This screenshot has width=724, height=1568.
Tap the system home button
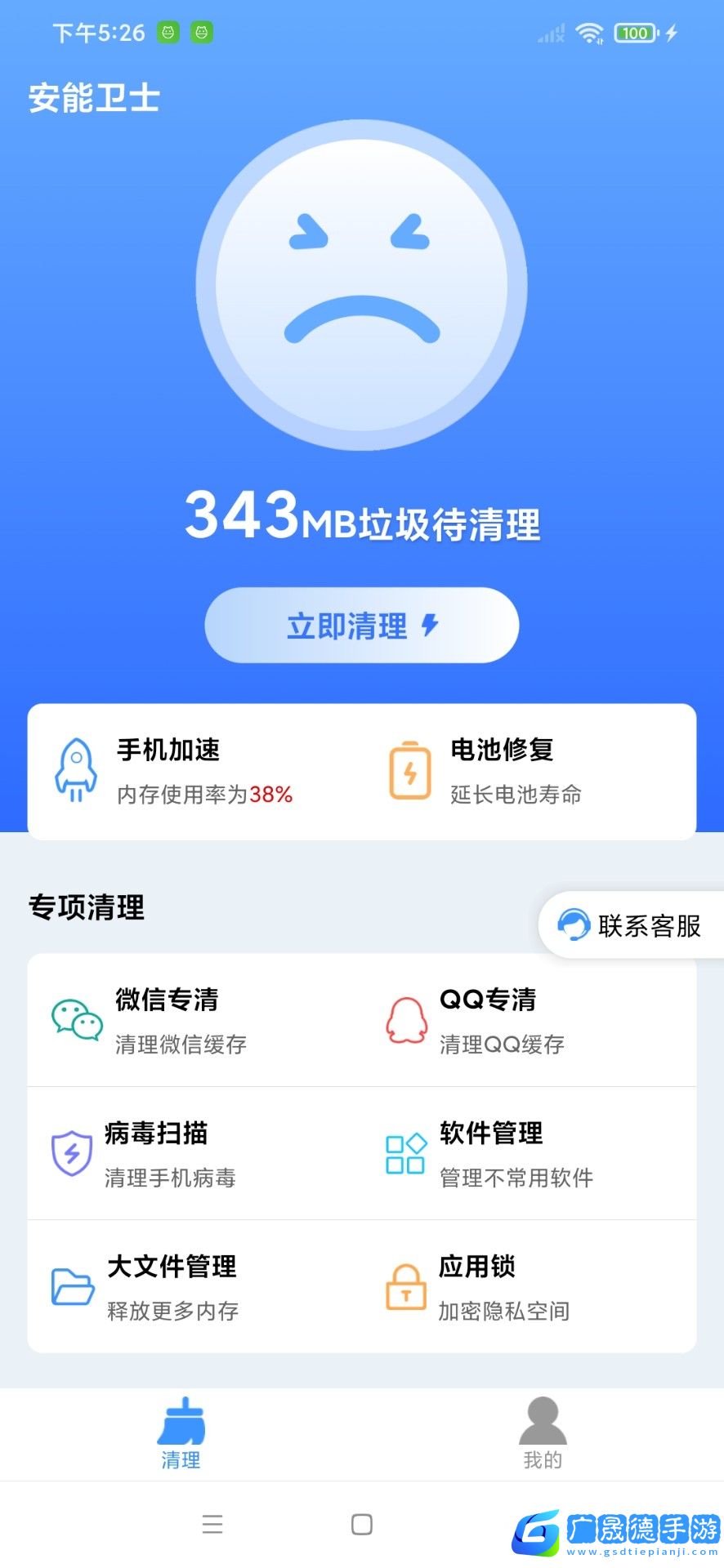(361, 1524)
